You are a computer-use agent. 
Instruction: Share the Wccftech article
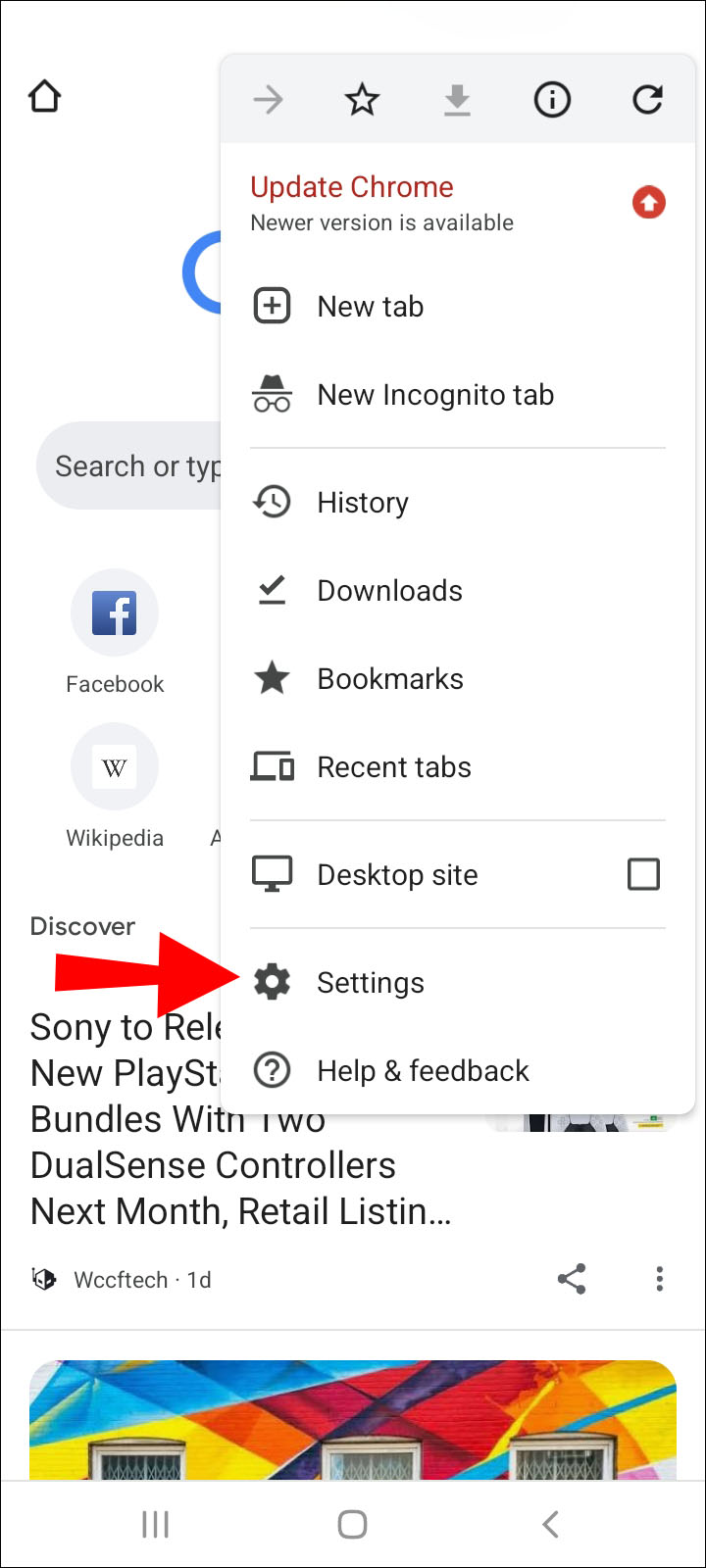click(x=572, y=1279)
